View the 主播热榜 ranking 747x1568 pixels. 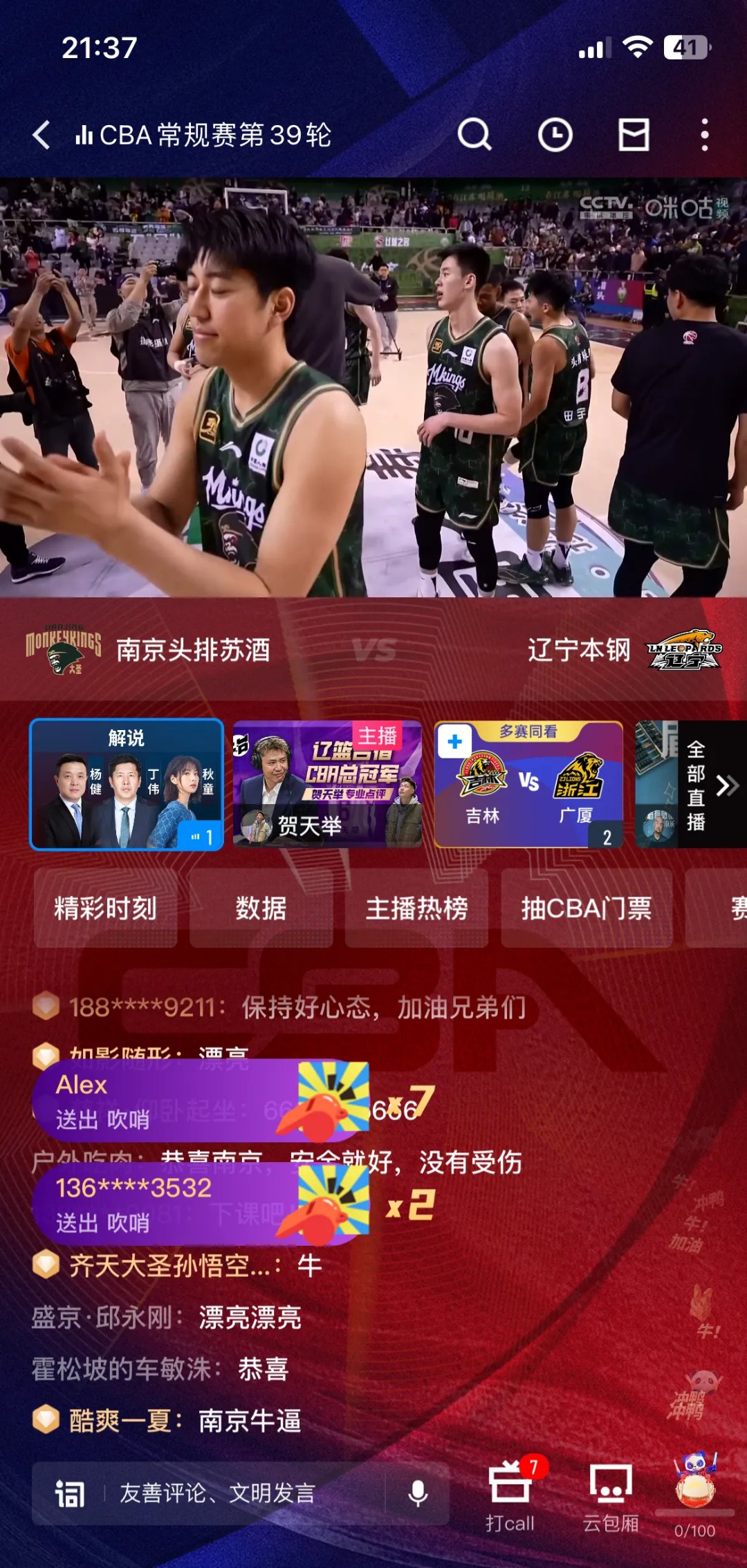pos(416,908)
